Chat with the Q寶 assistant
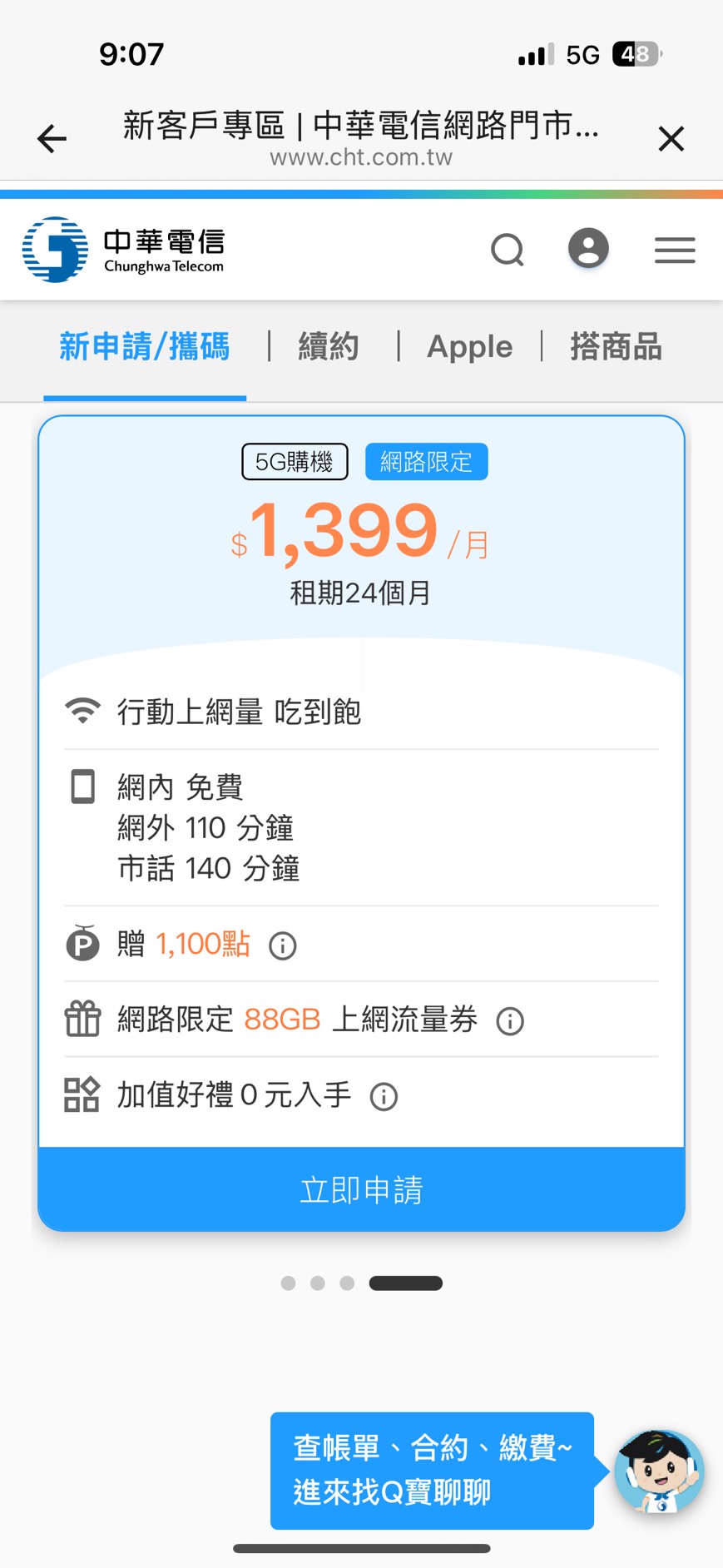Screen dimensions: 723x1568 click(x=658, y=1471)
